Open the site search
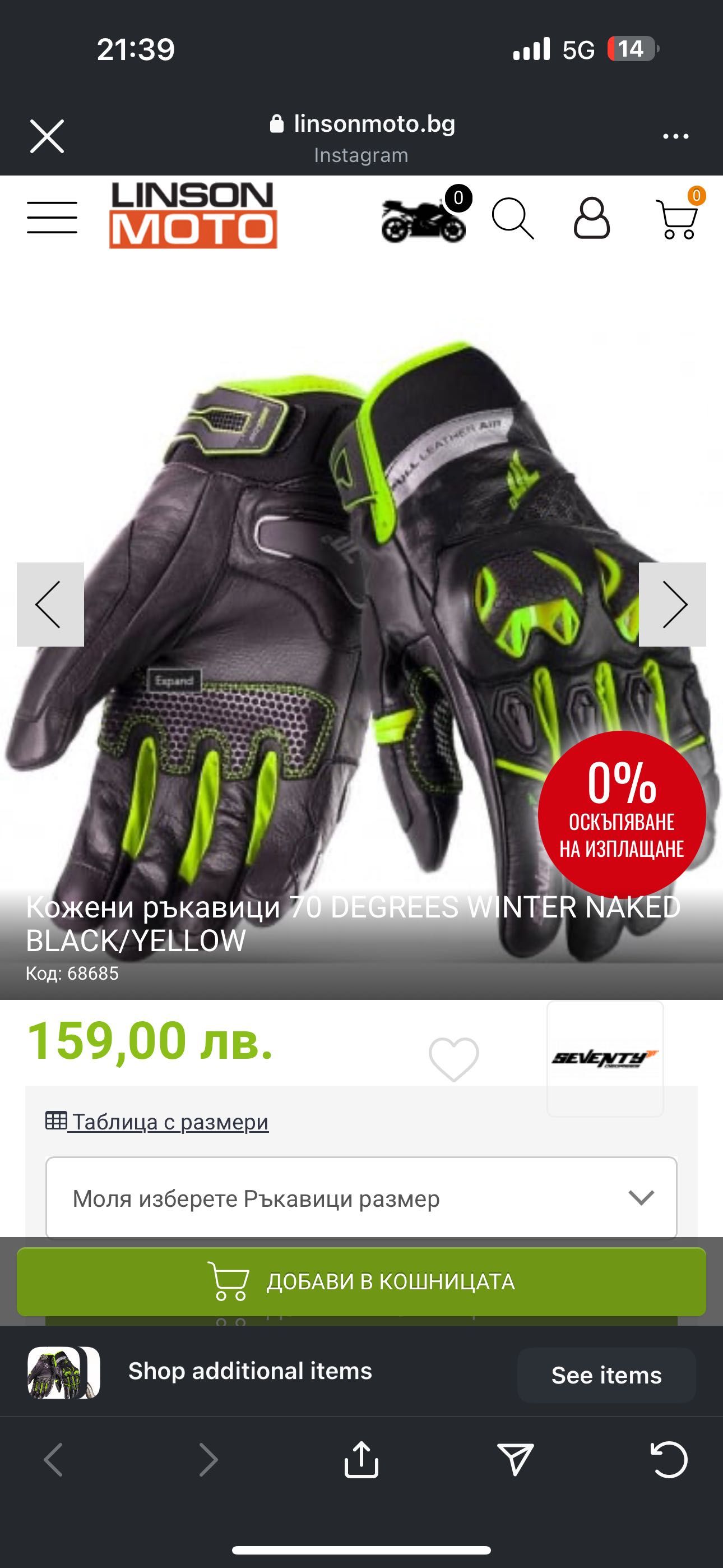 (x=512, y=218)
